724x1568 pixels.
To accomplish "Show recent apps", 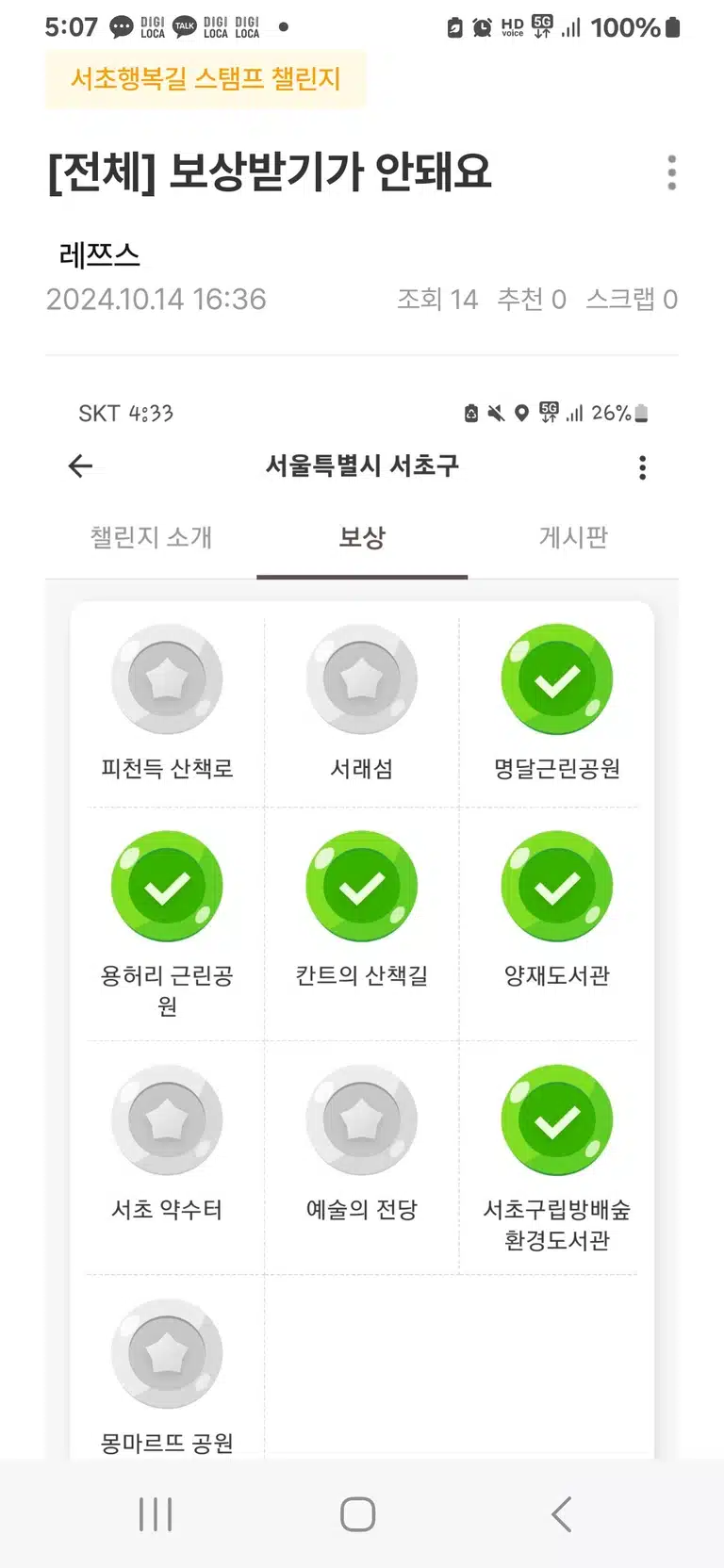I will 156,1514.
